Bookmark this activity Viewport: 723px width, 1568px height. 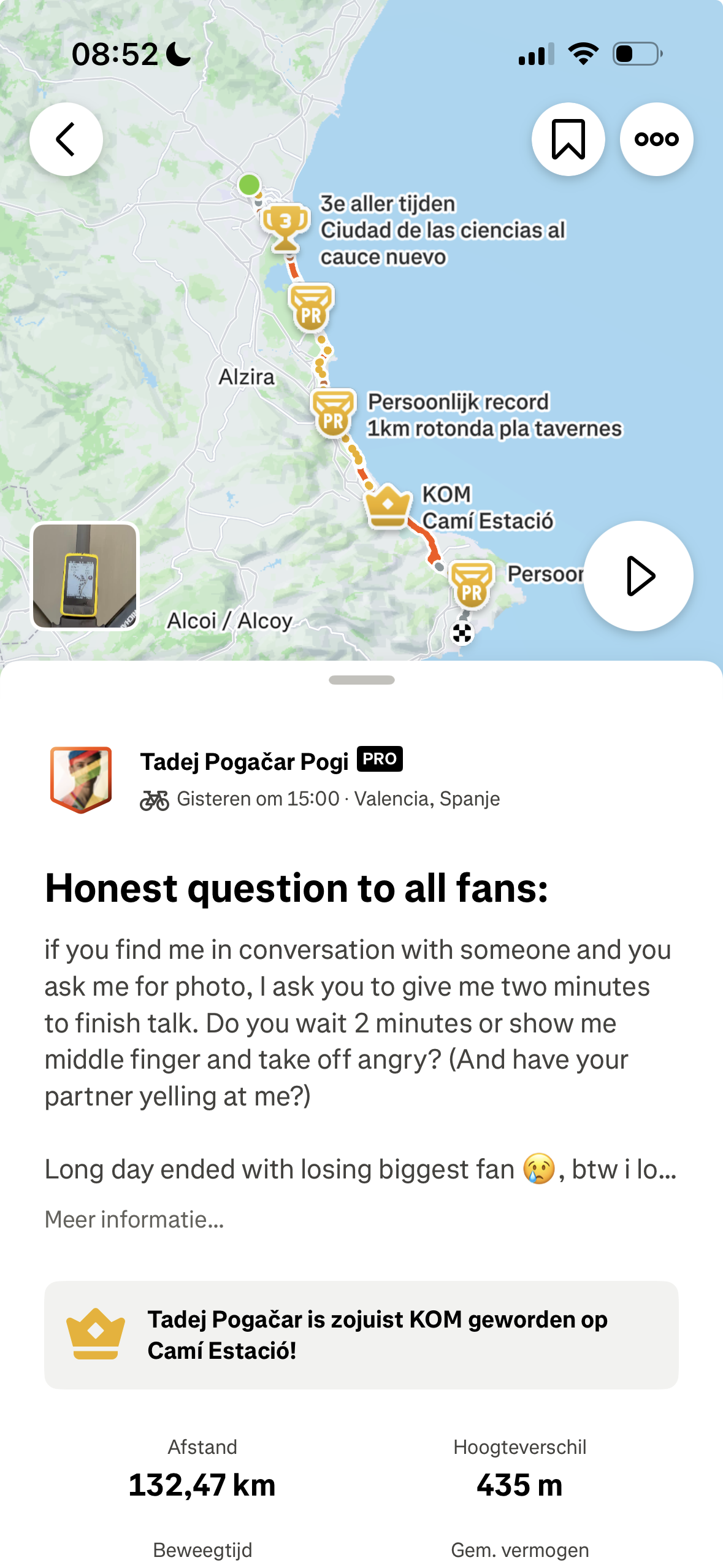[568, 139]
